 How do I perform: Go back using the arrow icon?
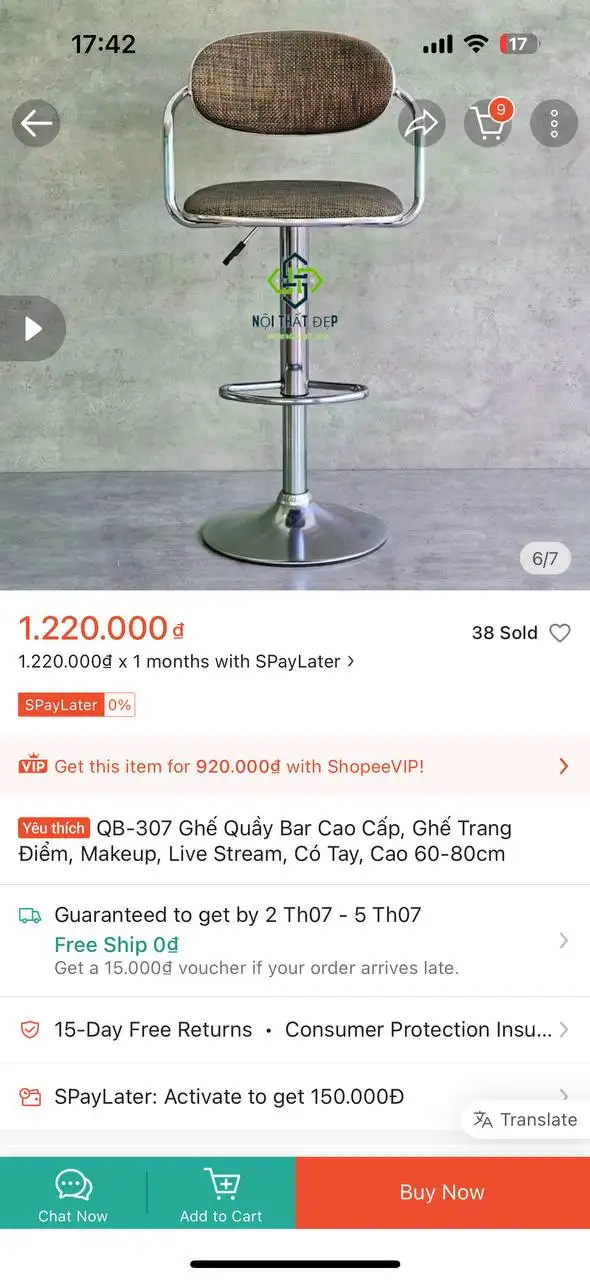37,124
